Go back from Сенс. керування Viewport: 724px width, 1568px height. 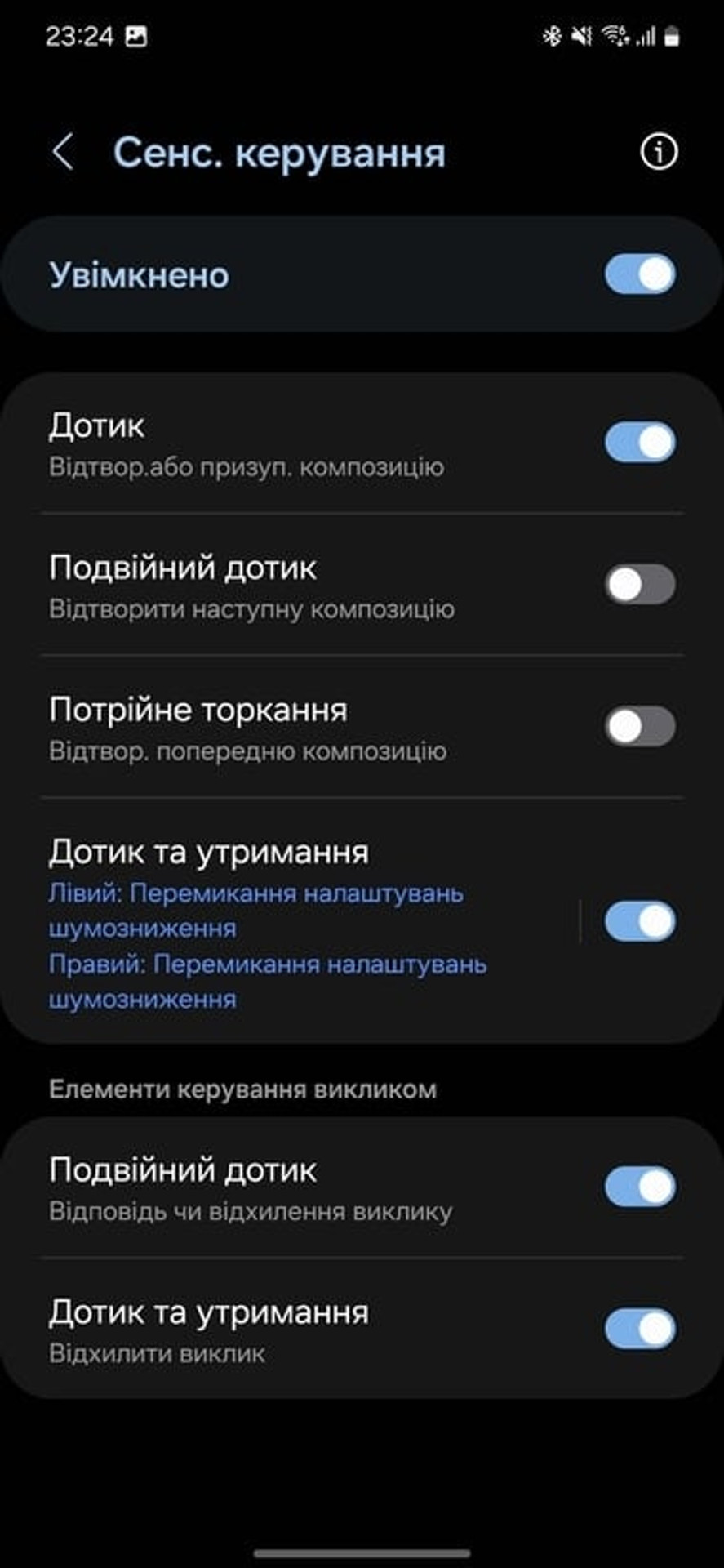pyautogui.click(x=64, y=152)
